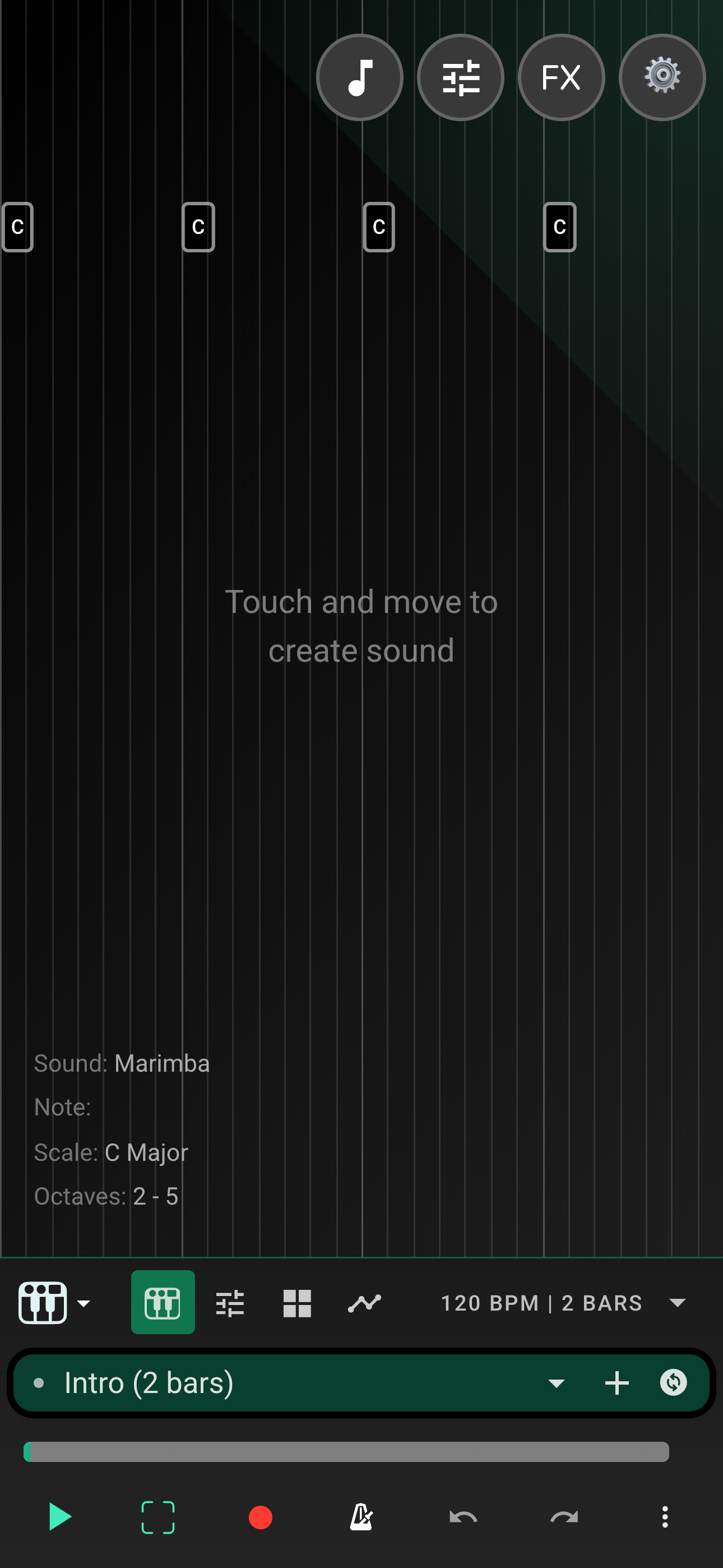Screen dimensions: 723x1568
Task: Open the mixer sliders view
Action: [x=230, y=1303]
